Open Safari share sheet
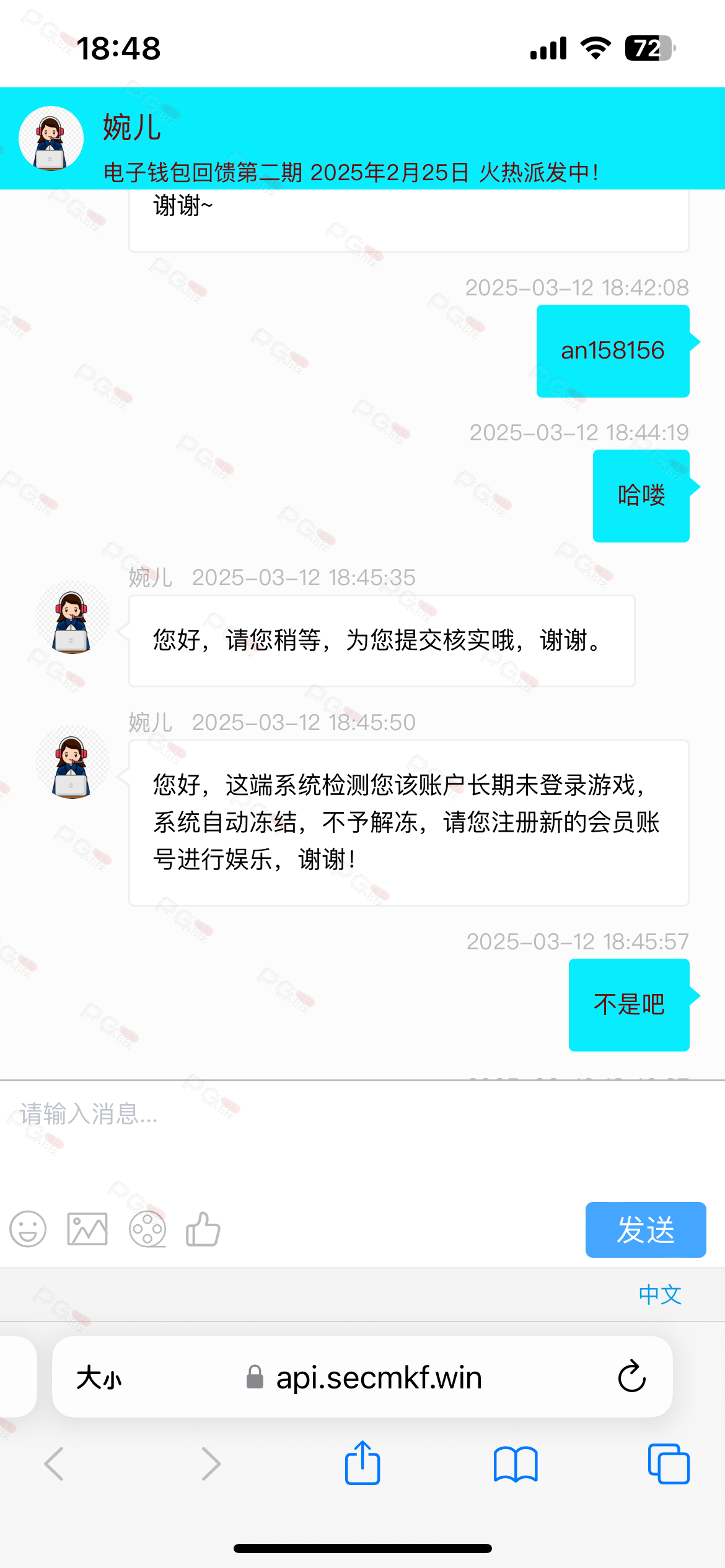The width and height of the screenshot is (725, 1568). (362, 1463)
